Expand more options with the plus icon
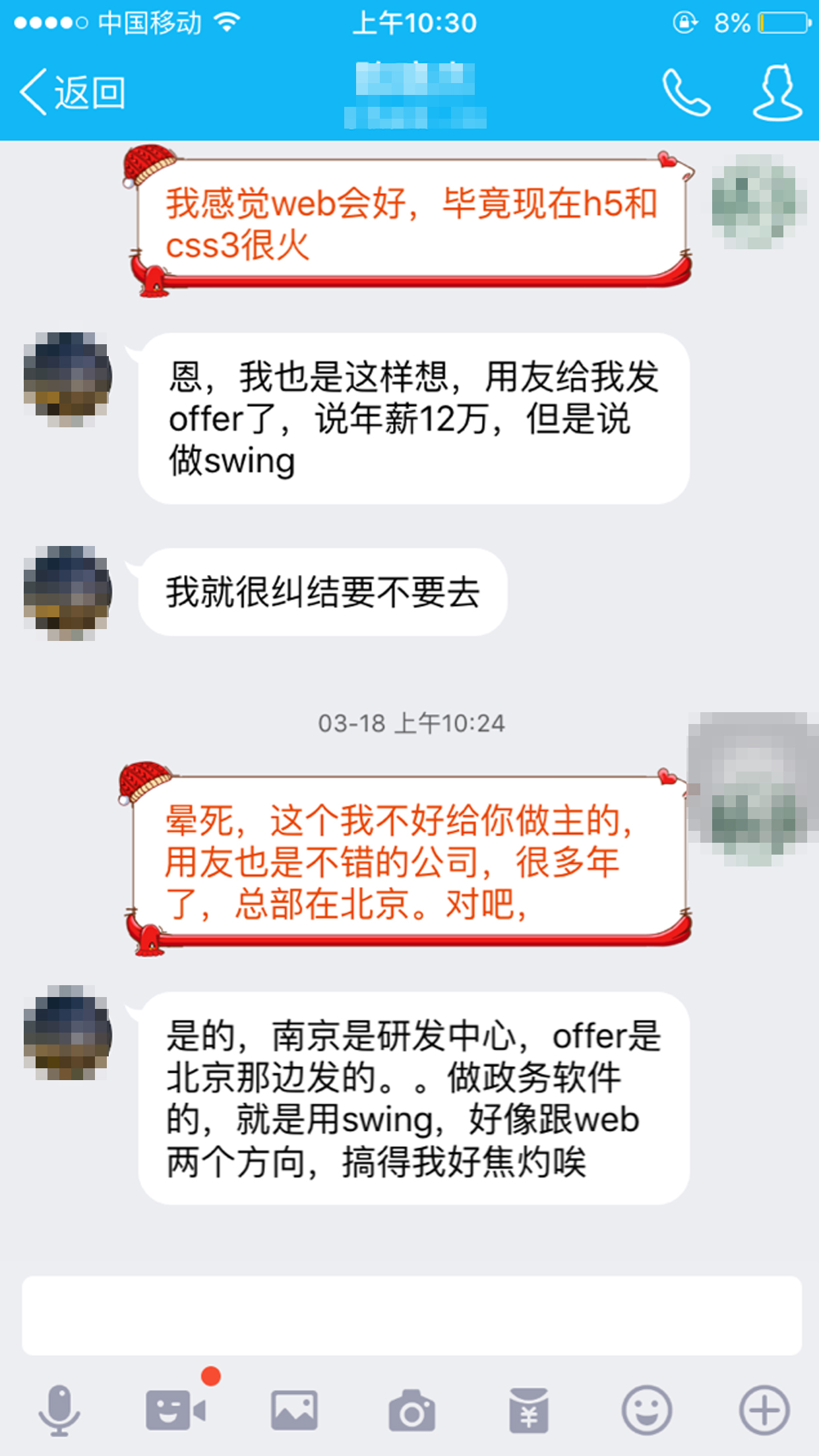The width and height of the screenshot is (819, 1456). (x=764, y=1411)
